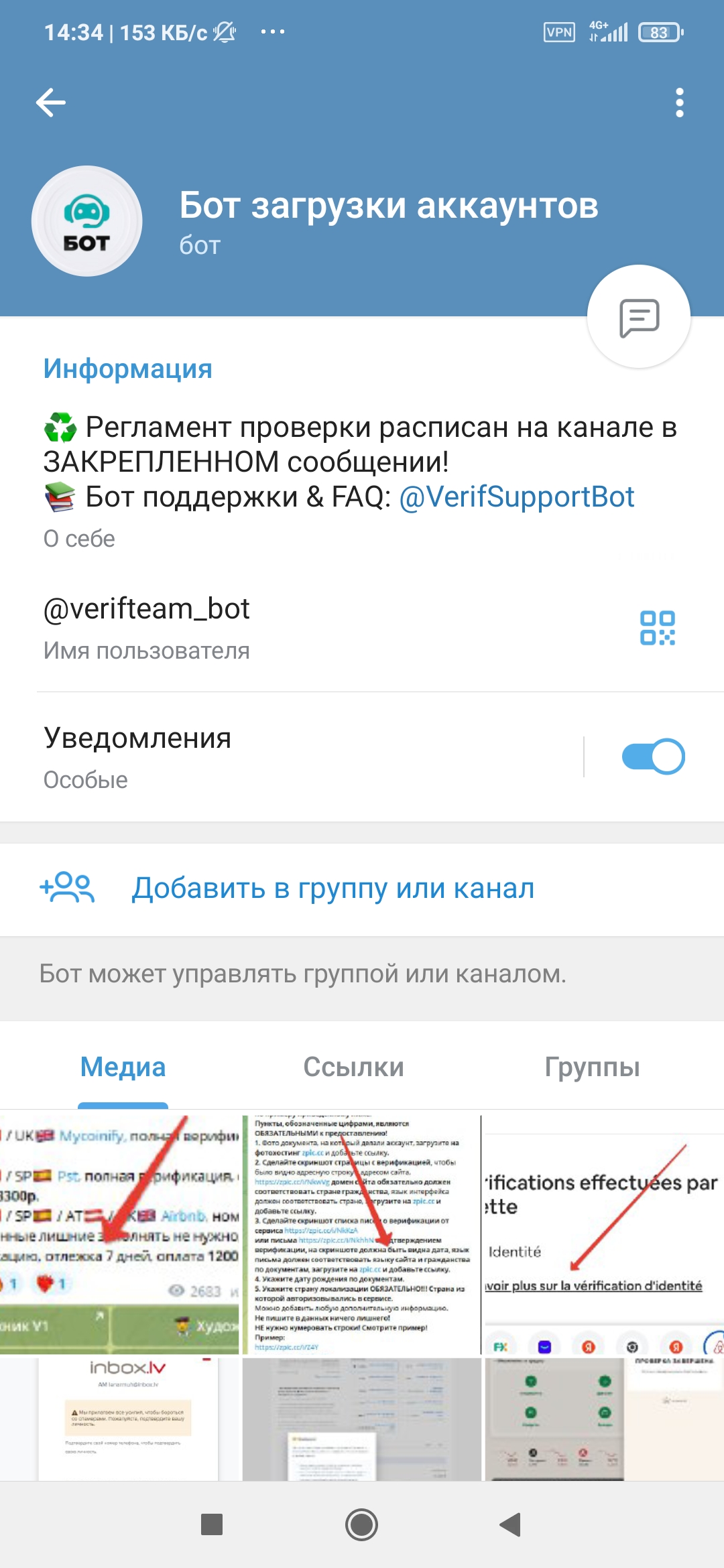Select Добавить в группу или канал

tap(333, 889)
